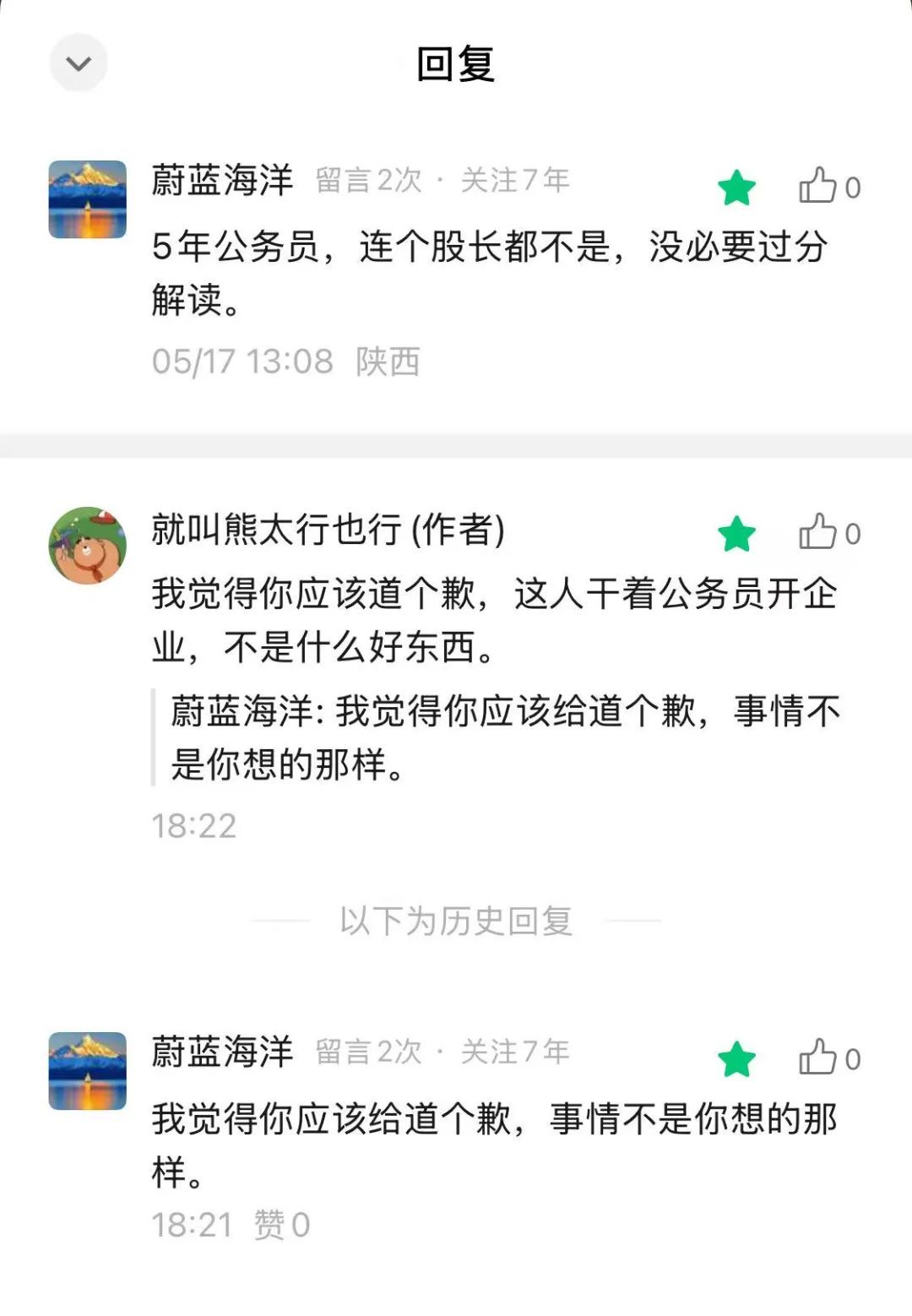Tap the star on the 05/17 13:08 comment

point(736,188)
